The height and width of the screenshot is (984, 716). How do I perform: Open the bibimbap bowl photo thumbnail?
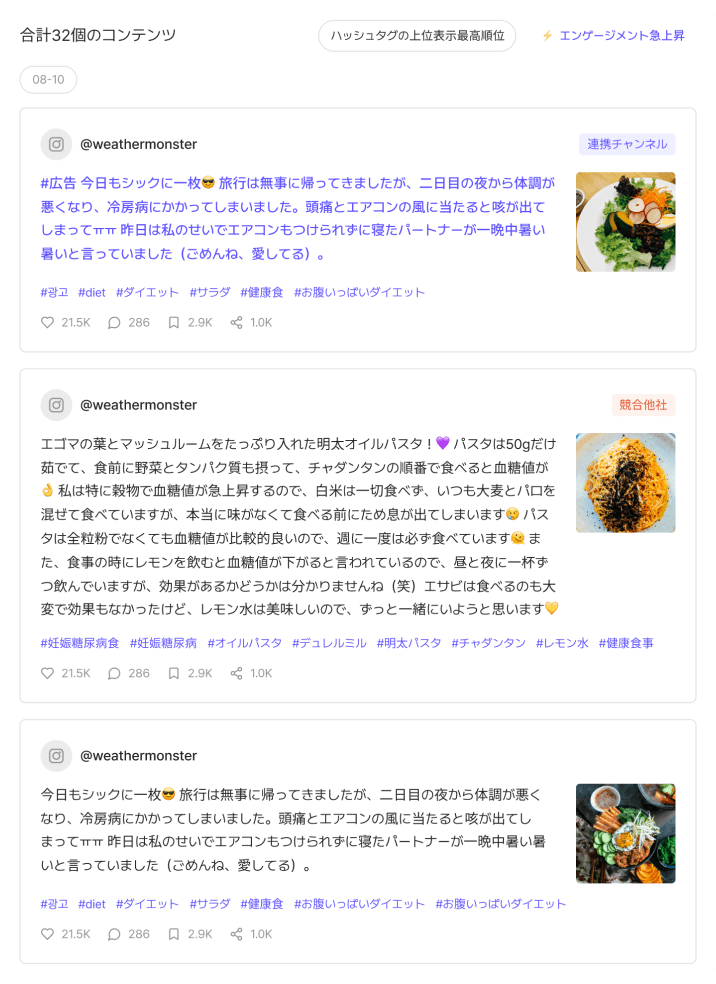click(x=626, y=833)
